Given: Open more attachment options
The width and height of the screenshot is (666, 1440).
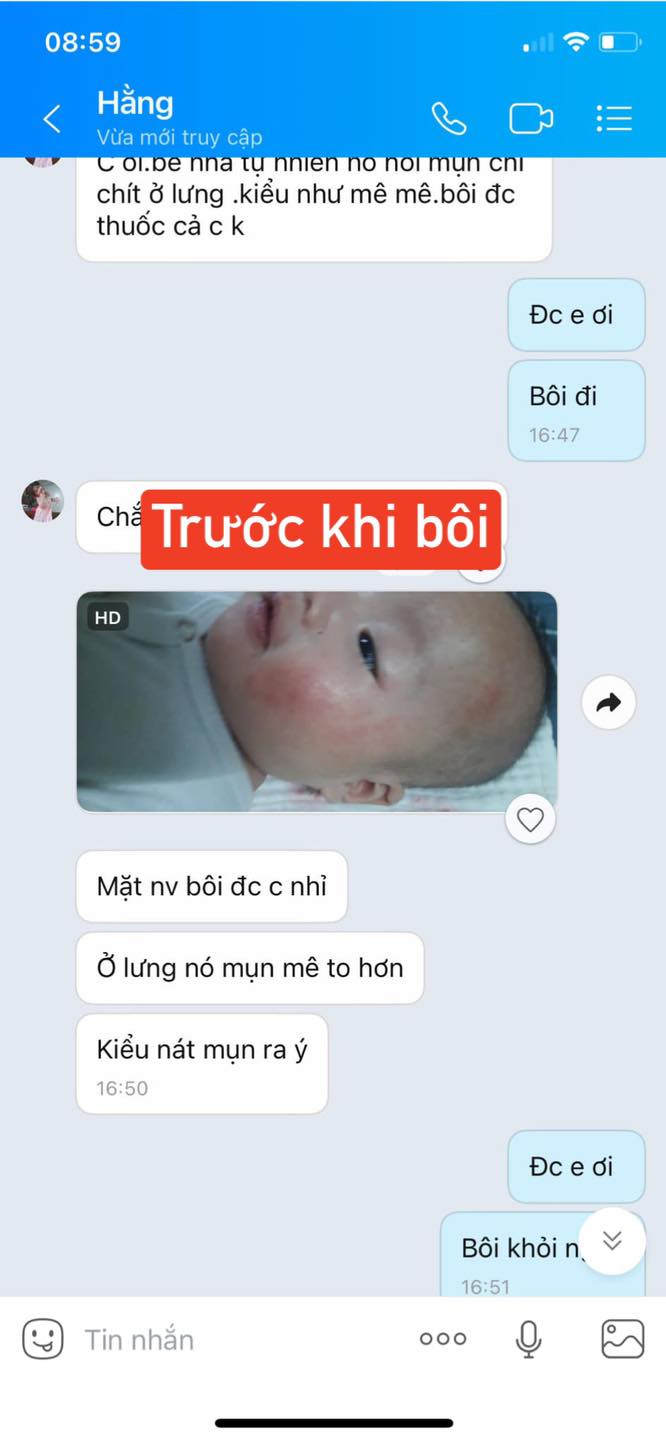Looking at the screenshot, I should pos(443,1339).
